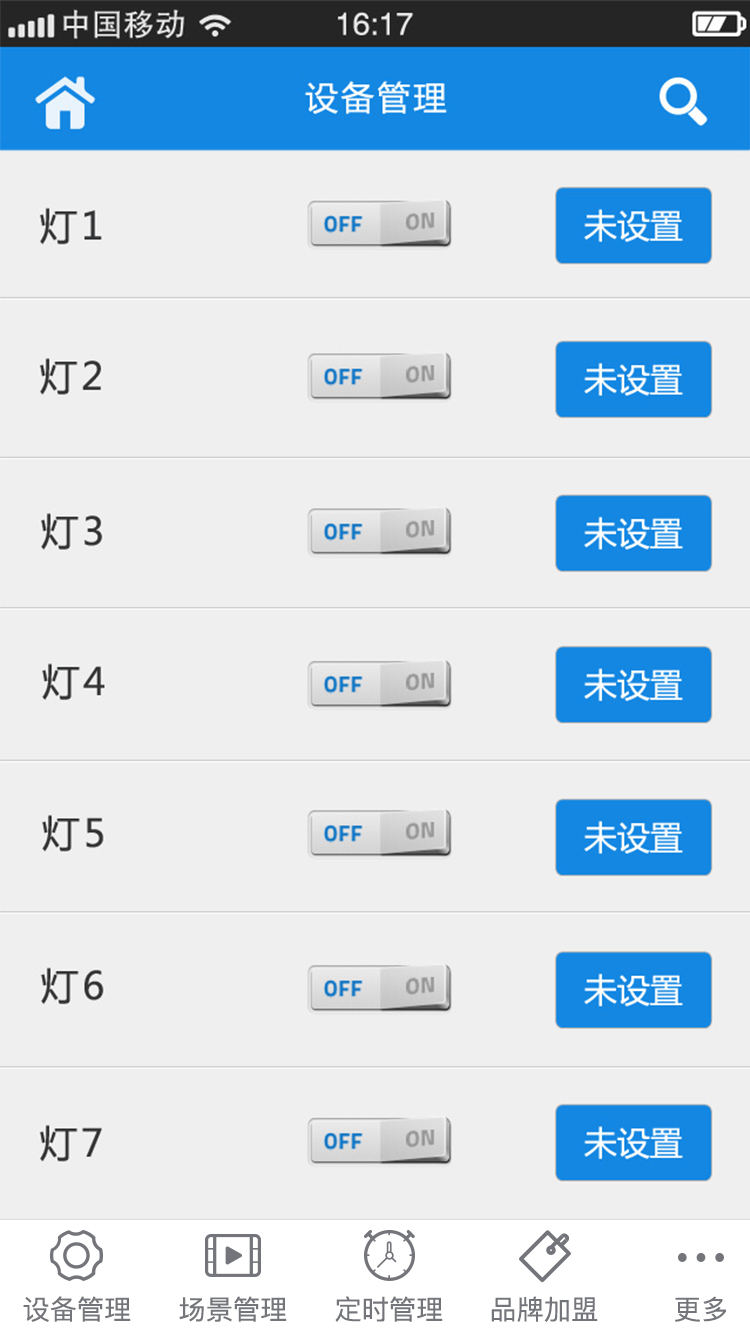Screen dimensions: 750x1334
Task: Toggle 灯6 on
Action: click(380, 988)
